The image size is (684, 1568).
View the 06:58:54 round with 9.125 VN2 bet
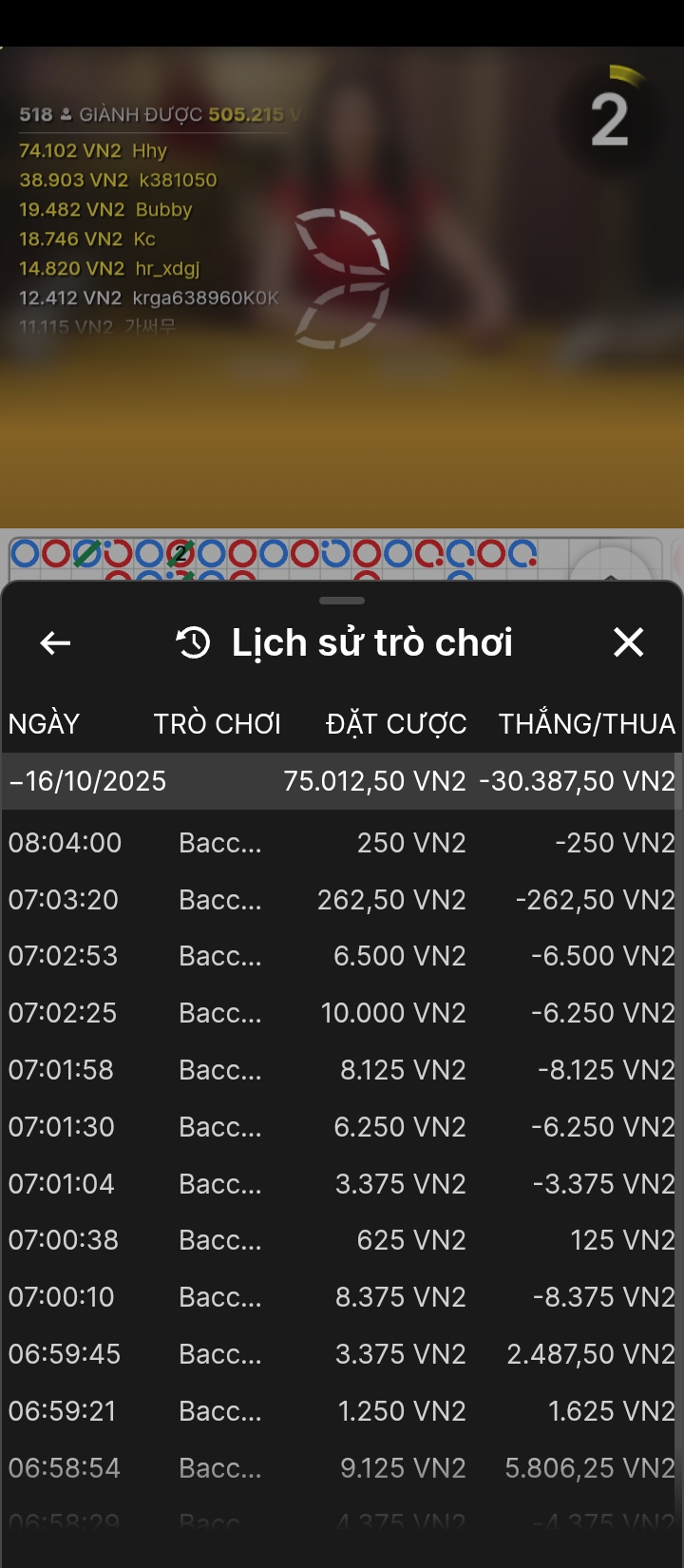click(340, 1468)
